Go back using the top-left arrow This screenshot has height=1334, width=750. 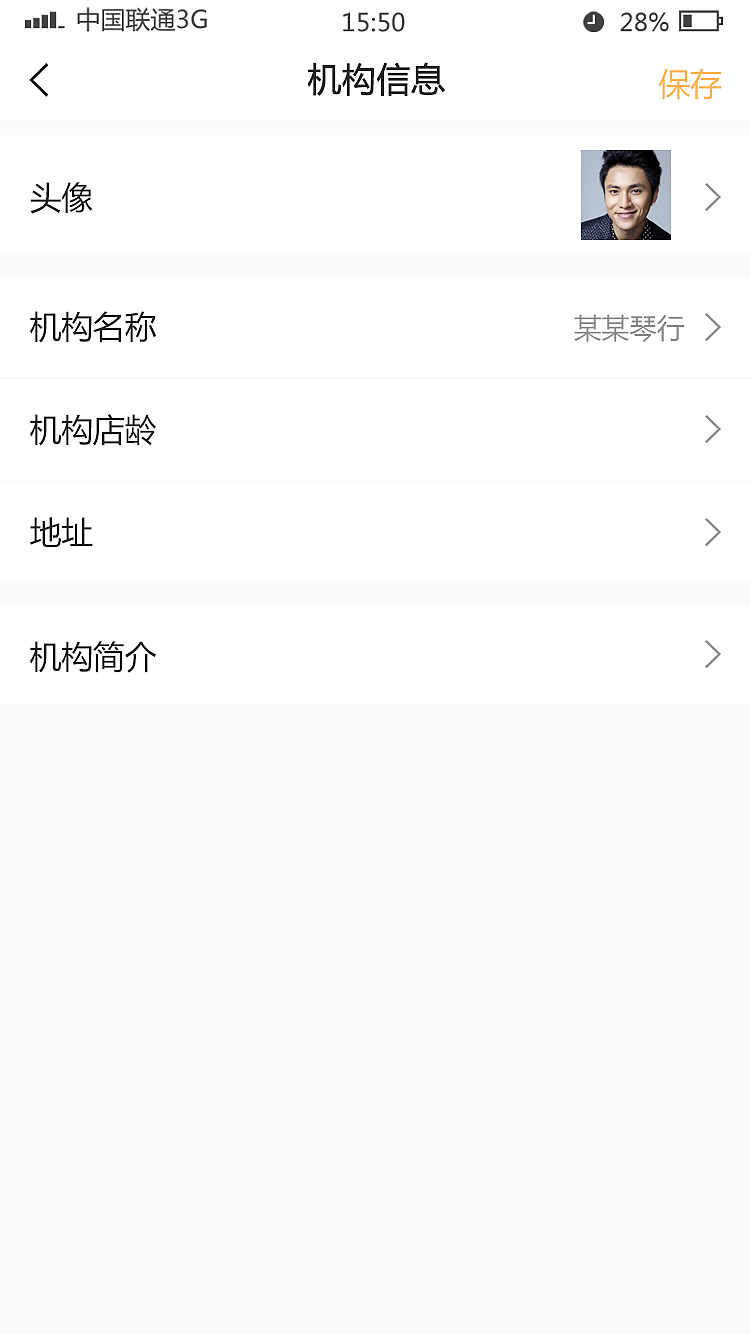coord(40,80)
